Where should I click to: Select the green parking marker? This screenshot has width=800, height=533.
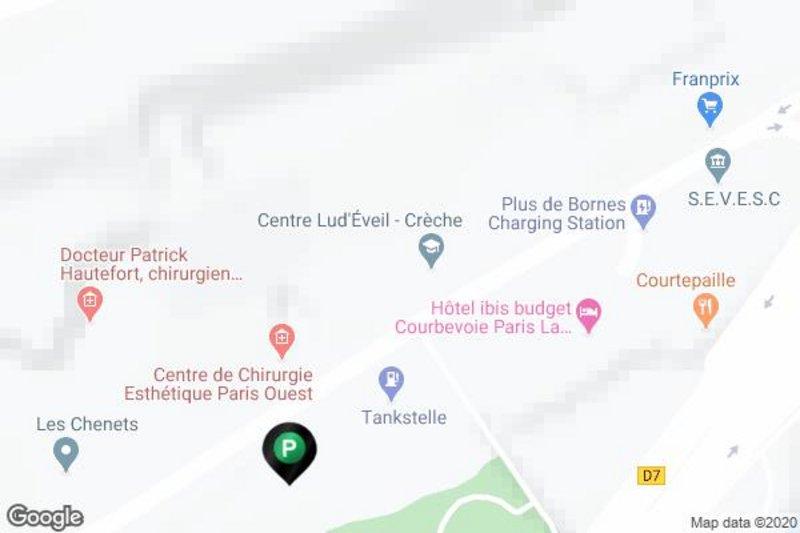tap(288, 449)
